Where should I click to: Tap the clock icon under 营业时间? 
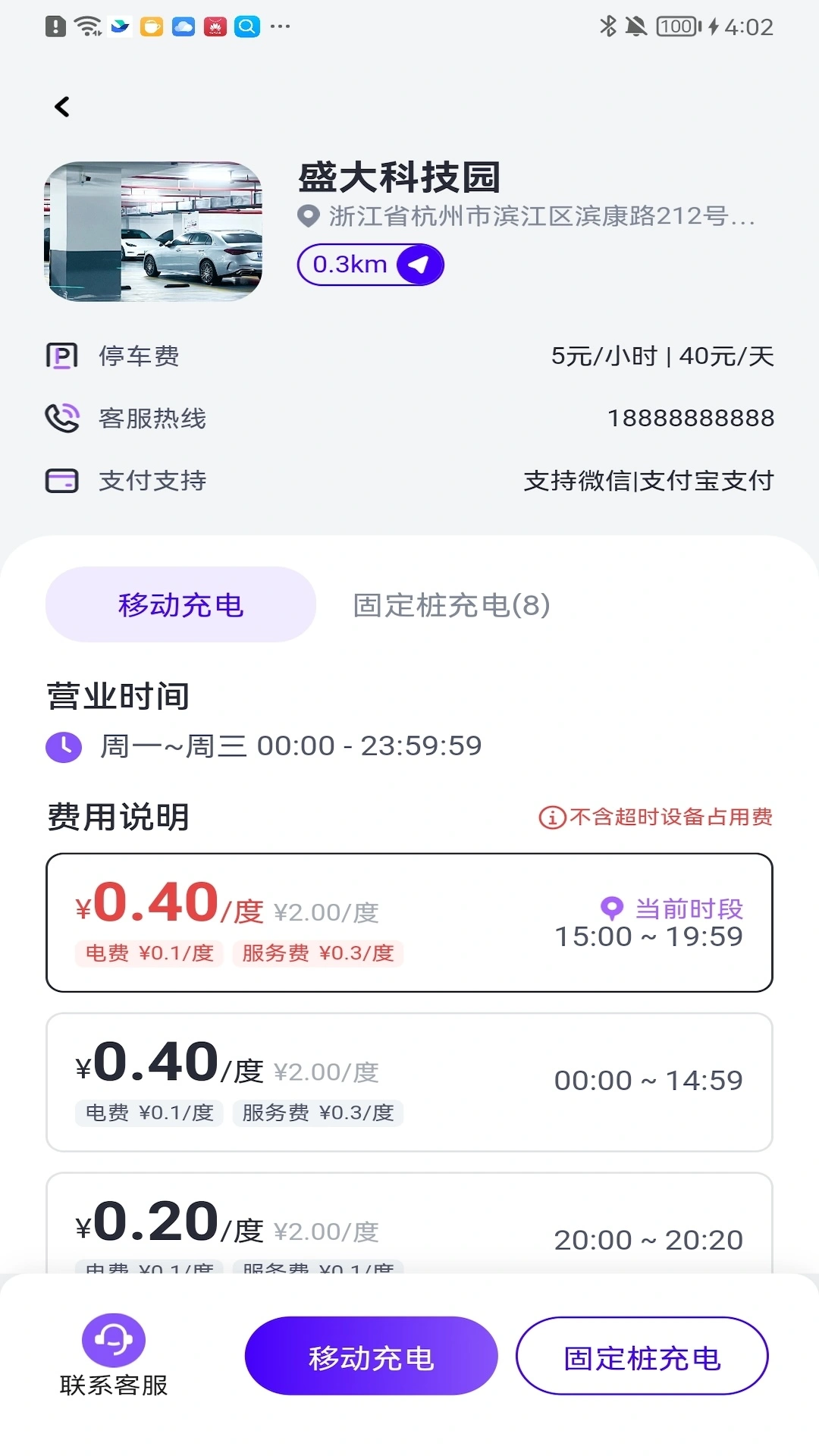64,745
